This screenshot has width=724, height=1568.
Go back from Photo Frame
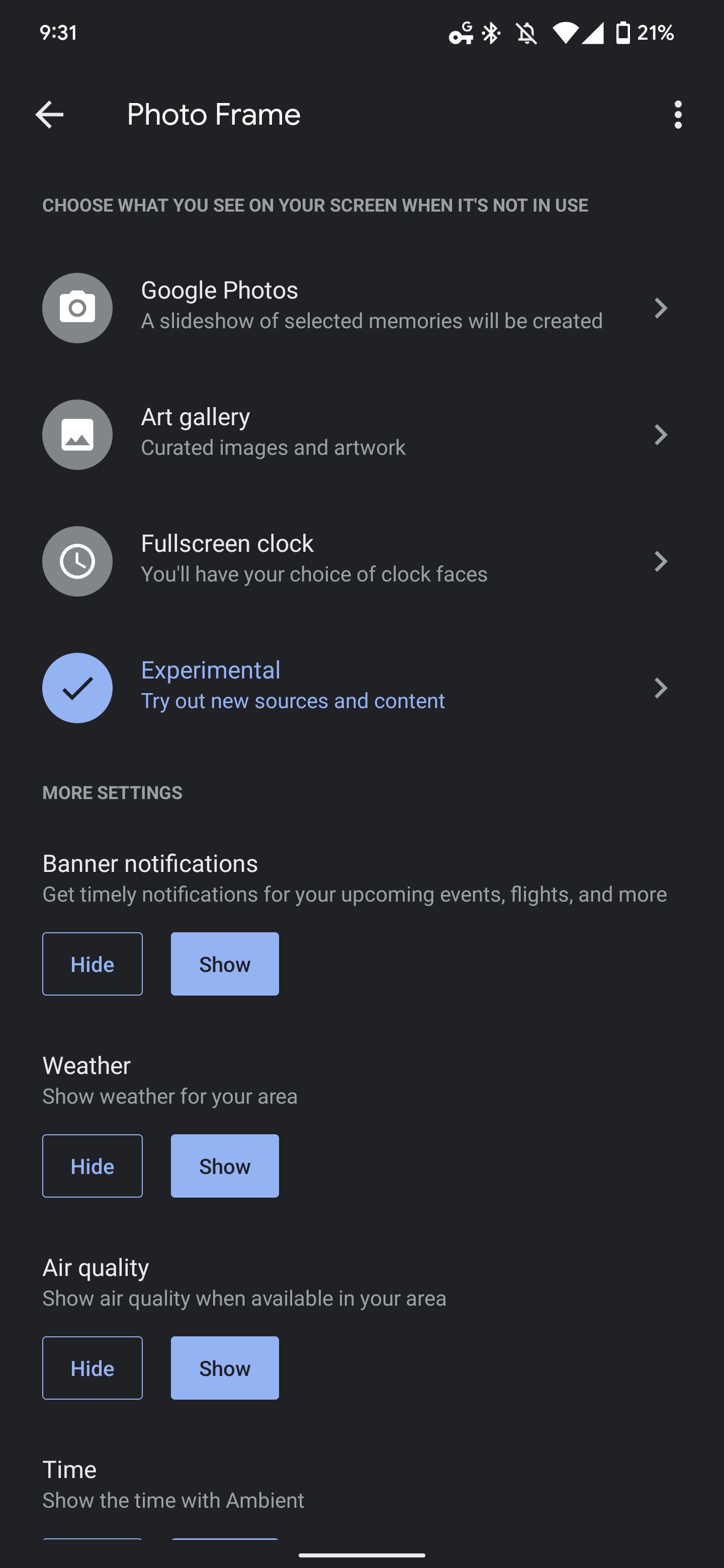49,115
